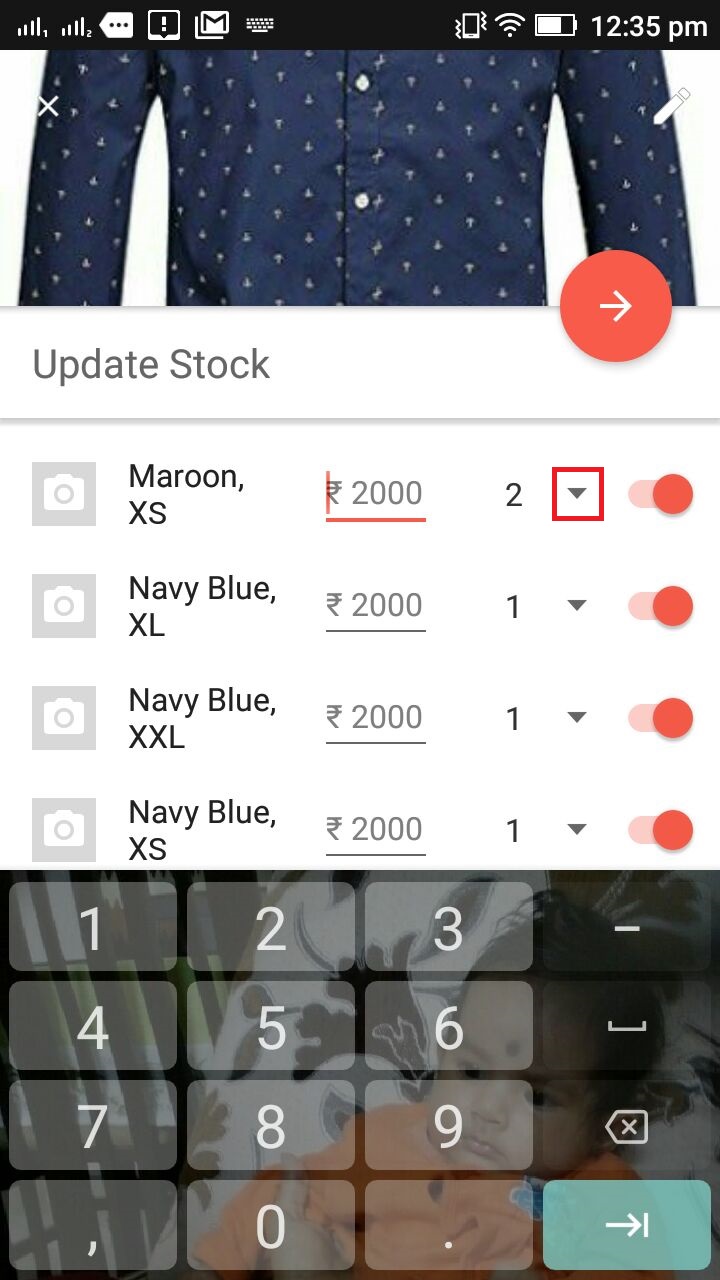Screen dimensions: 720x1280
Task: Edit the price field for Maroon, XS
Action: pos(376,494)
